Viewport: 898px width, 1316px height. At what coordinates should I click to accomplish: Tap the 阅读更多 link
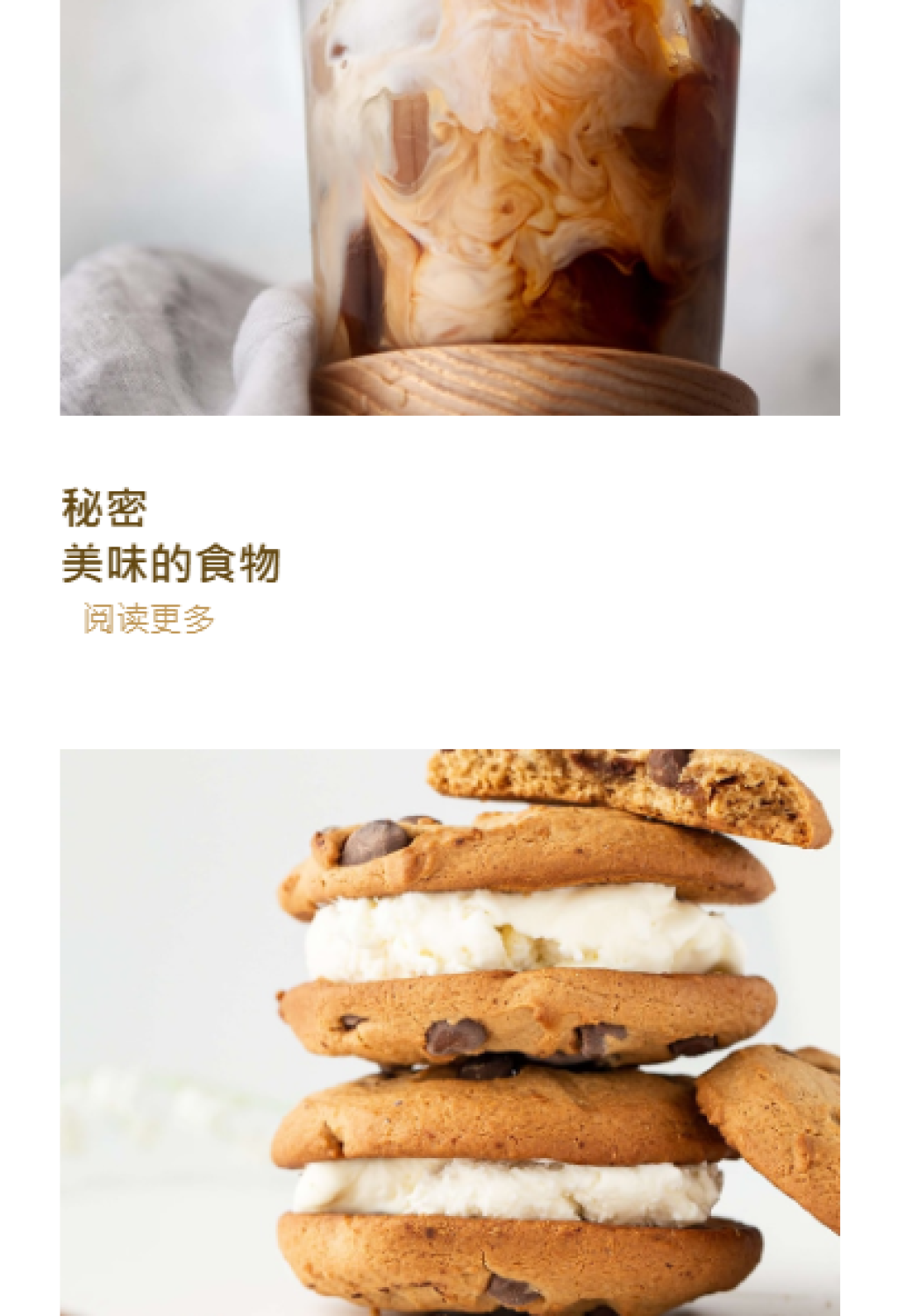149,619
